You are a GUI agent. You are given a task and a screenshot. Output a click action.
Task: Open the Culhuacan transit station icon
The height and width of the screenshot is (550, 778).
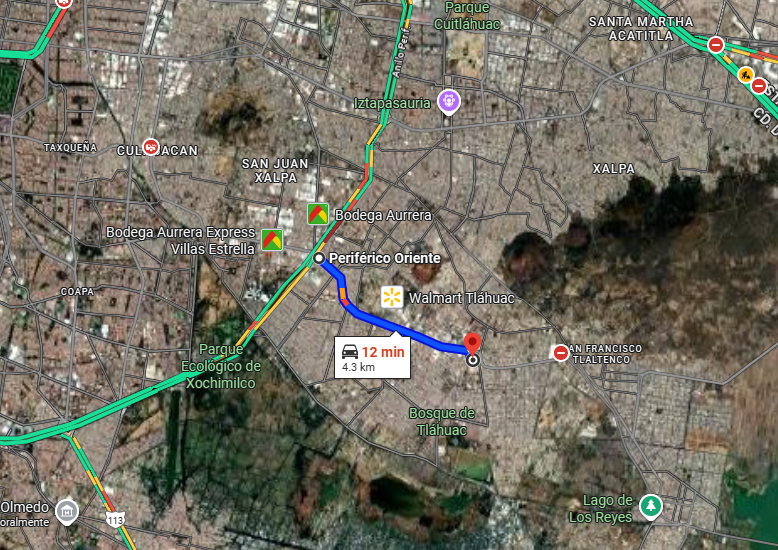pos(151,147)
